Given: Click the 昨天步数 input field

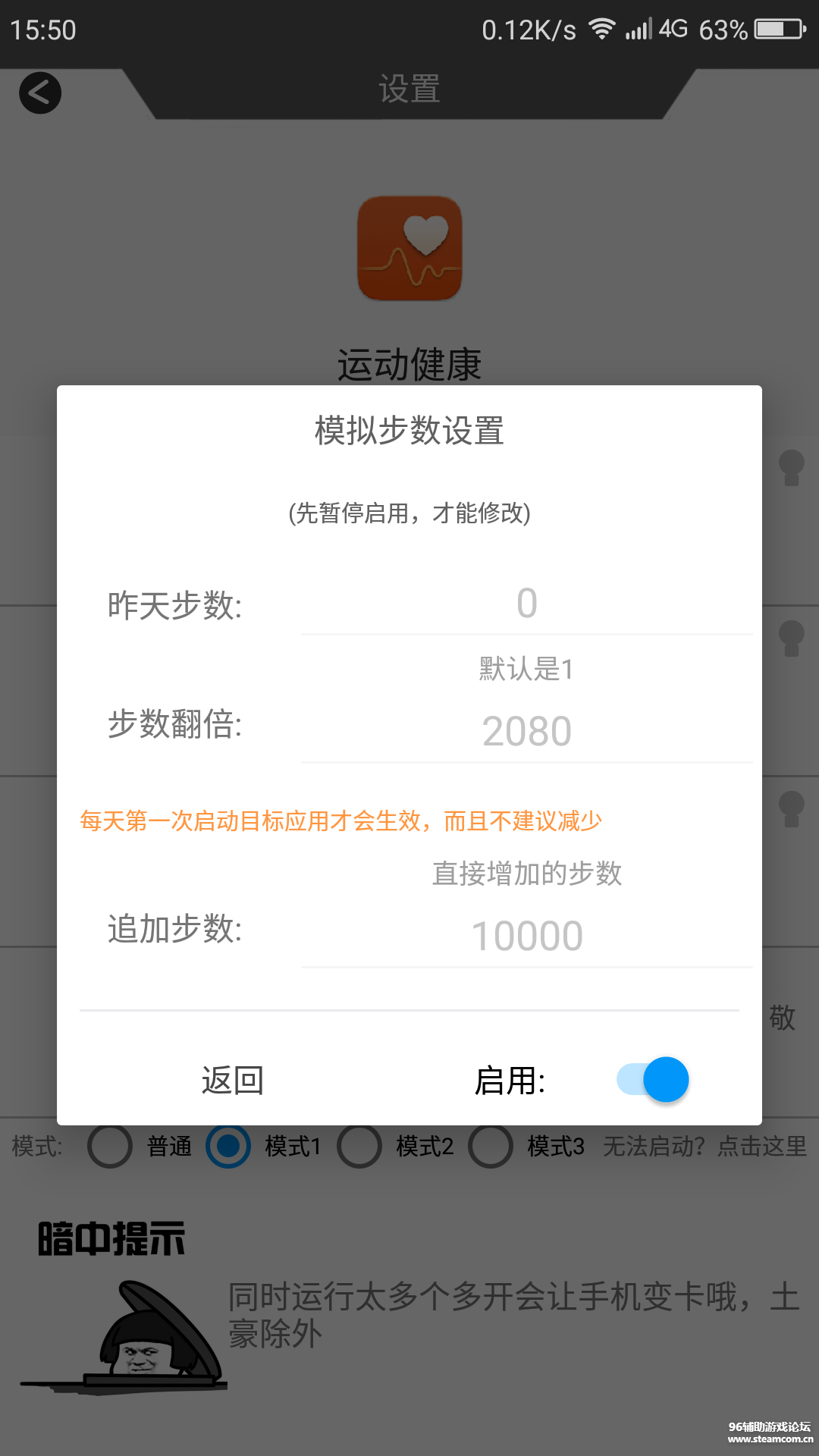Looking at the screenshot, I should (x=526, y=603).
